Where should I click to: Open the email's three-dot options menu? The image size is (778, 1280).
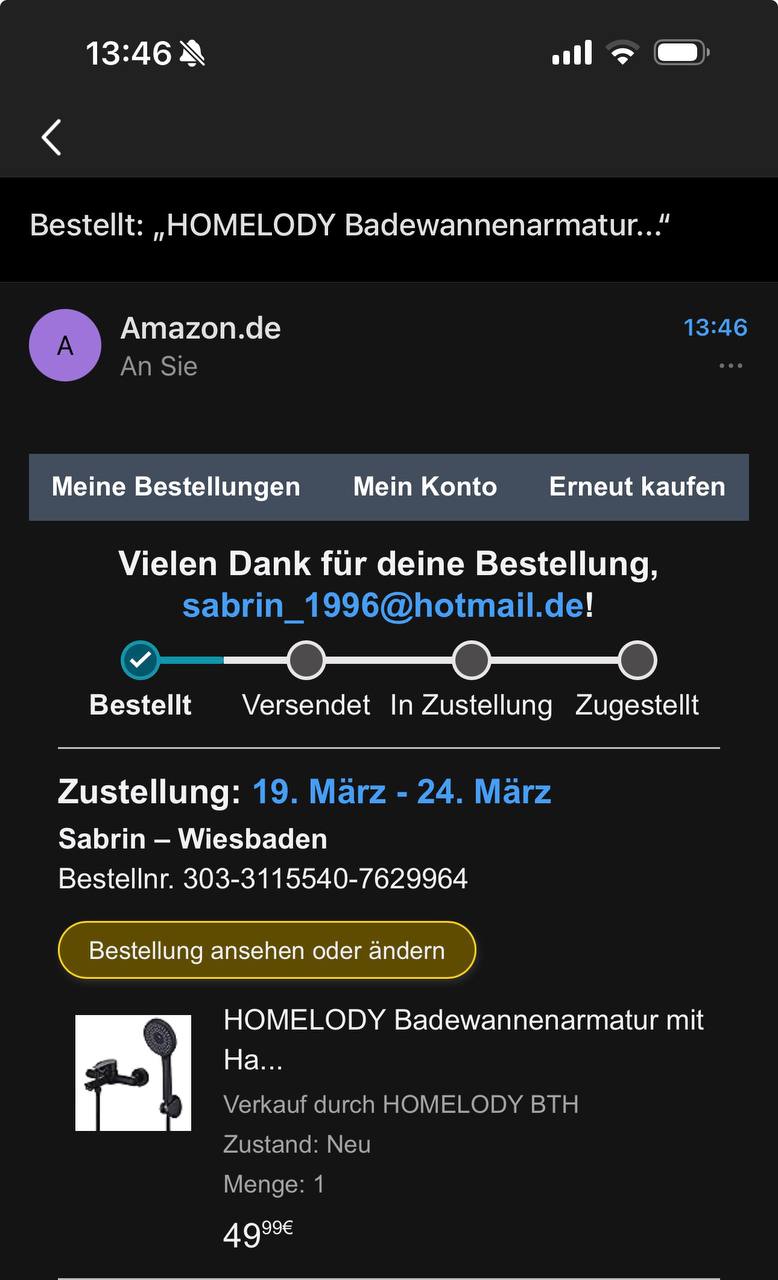click(730, 366)
